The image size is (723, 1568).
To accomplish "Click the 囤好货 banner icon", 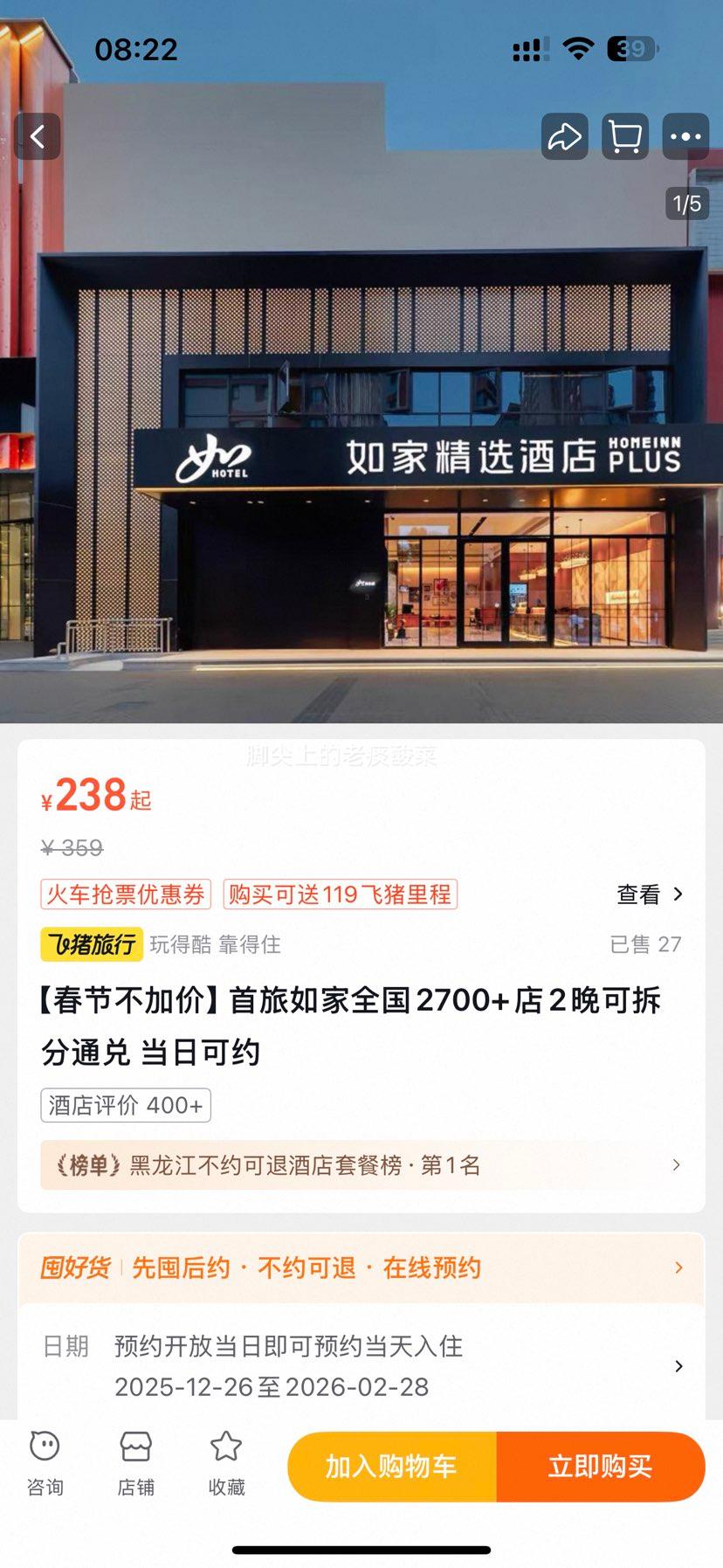I will [72, 1268].
